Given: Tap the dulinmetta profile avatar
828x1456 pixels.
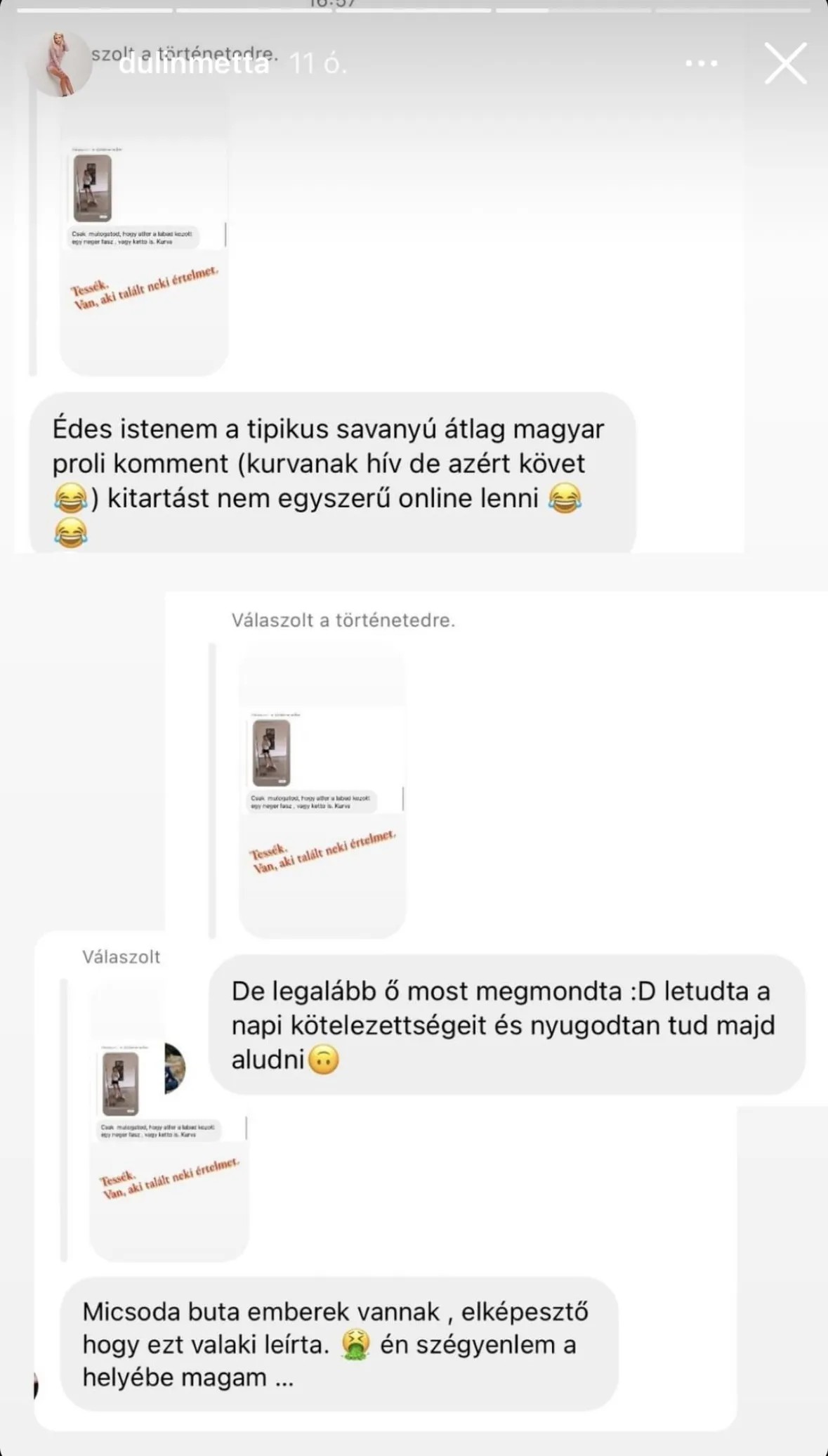Looking at the screenshot, I should point(62,62).
